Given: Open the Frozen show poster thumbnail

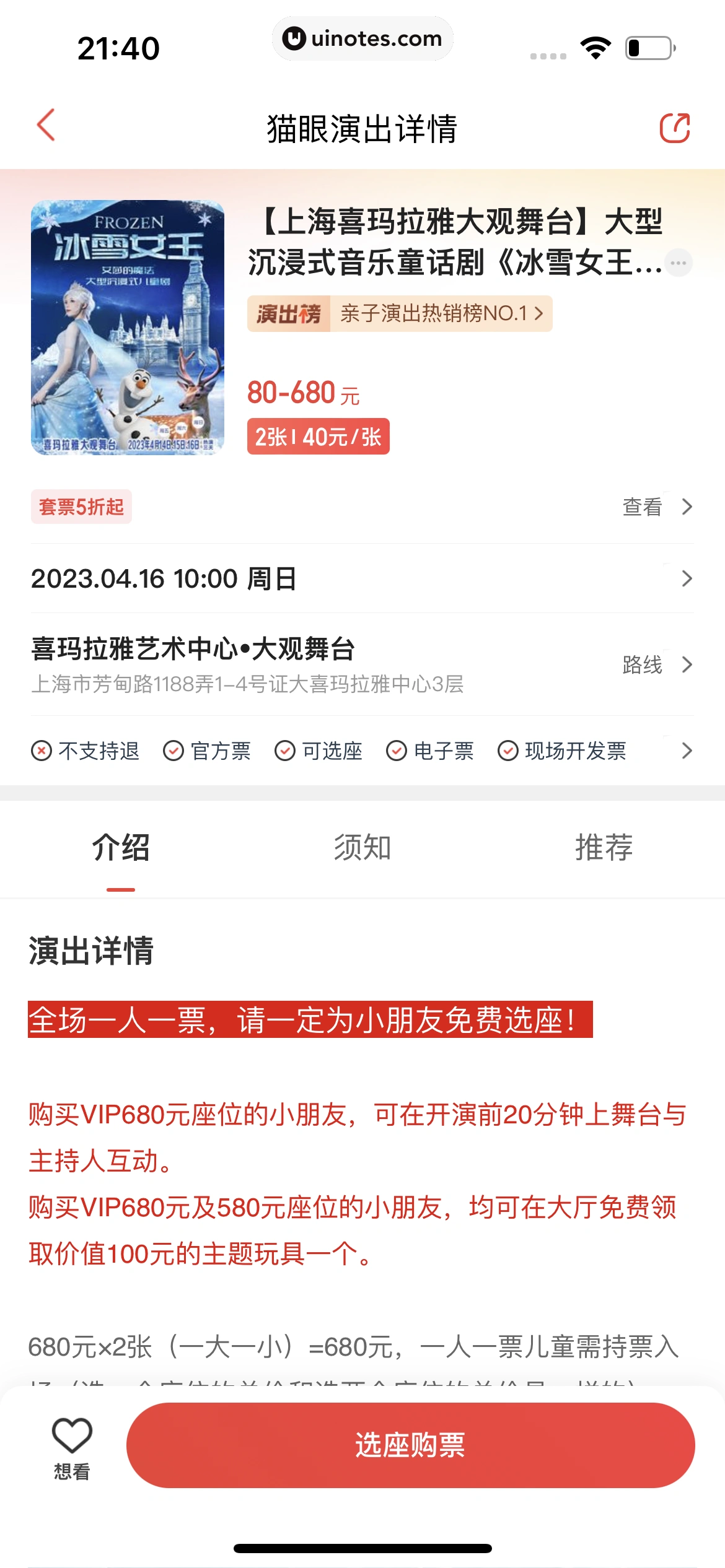Looking at the screenshot, I should (130, 331).
